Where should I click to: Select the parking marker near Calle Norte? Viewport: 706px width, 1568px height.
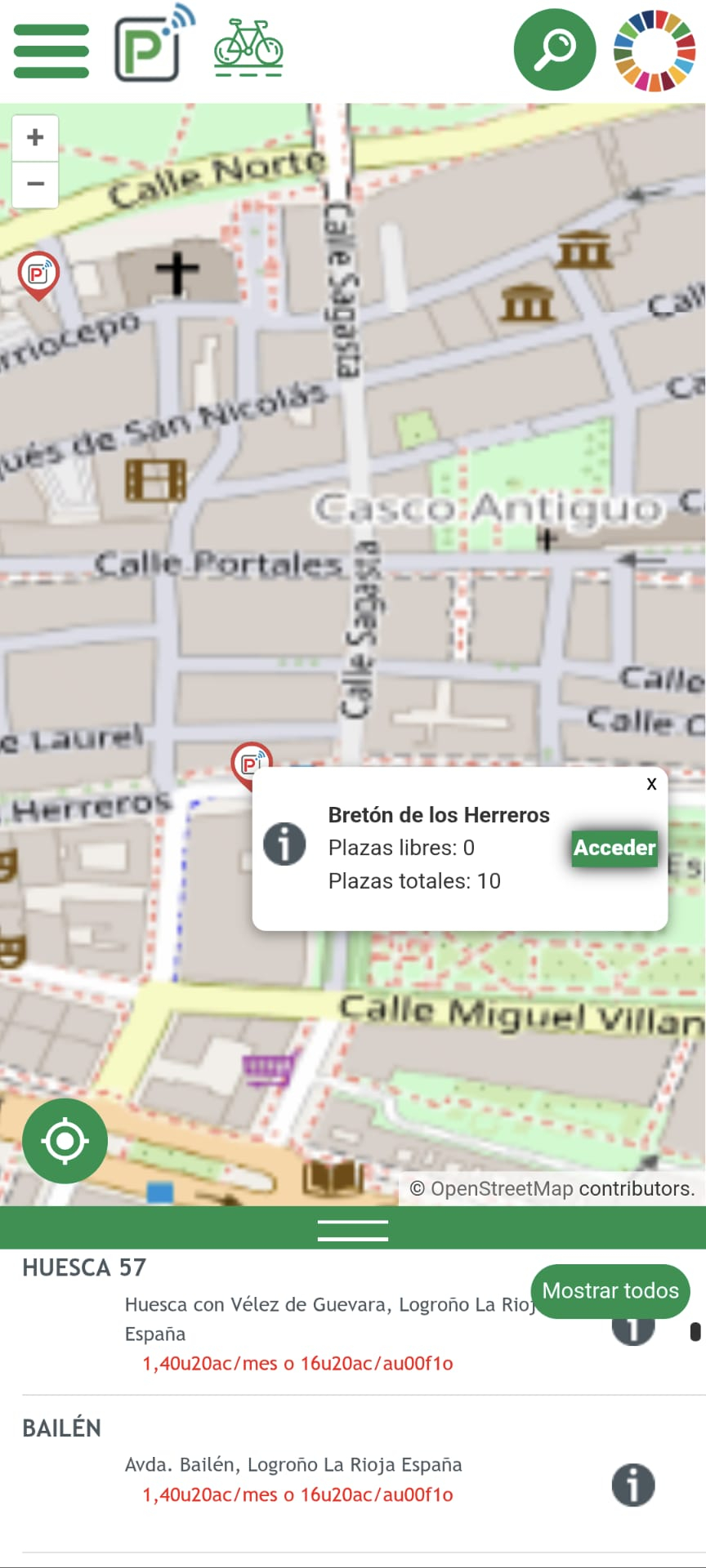coord(38,274)
